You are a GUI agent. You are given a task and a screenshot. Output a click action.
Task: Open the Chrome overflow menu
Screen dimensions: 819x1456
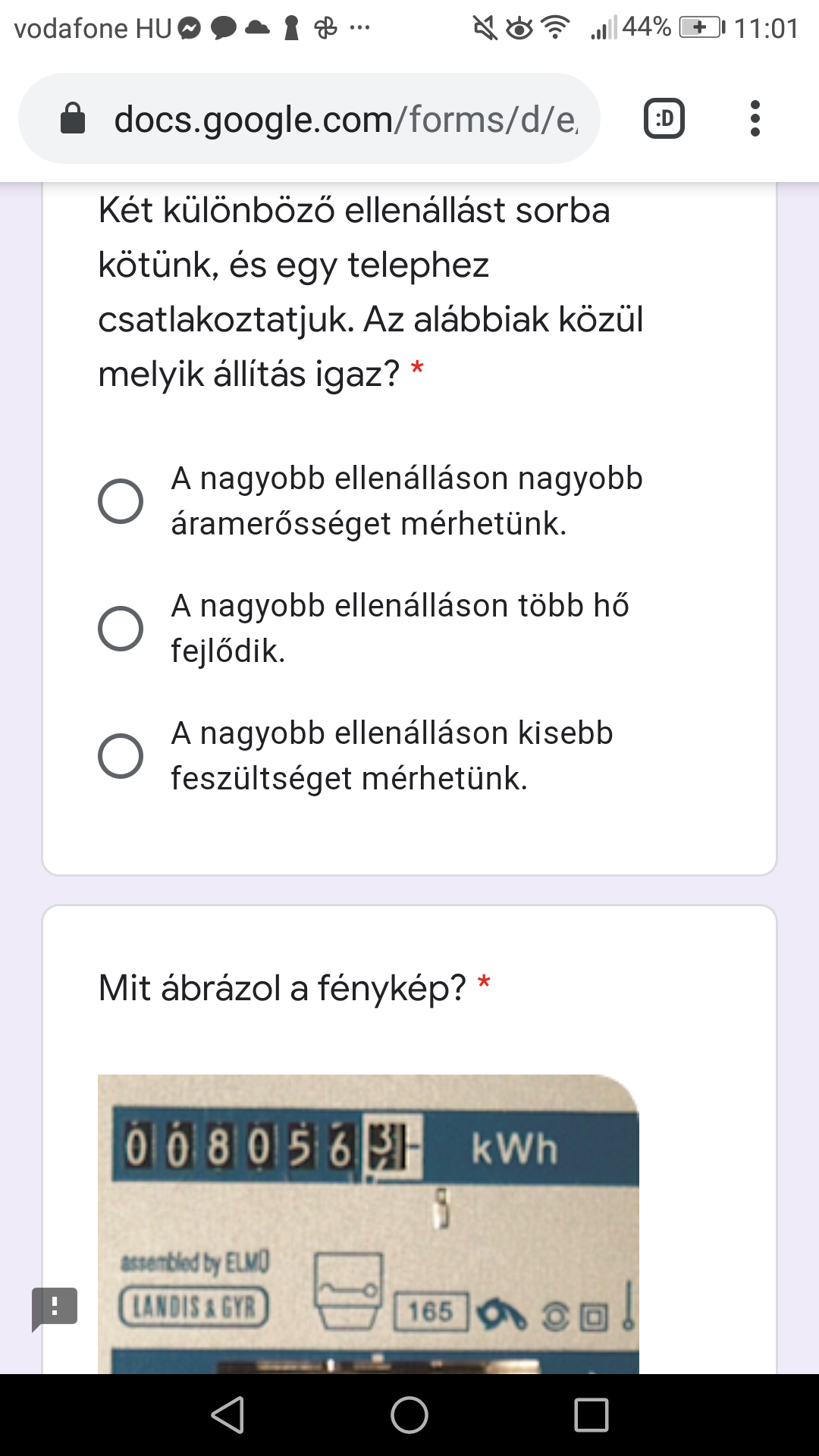coord(754,119)
